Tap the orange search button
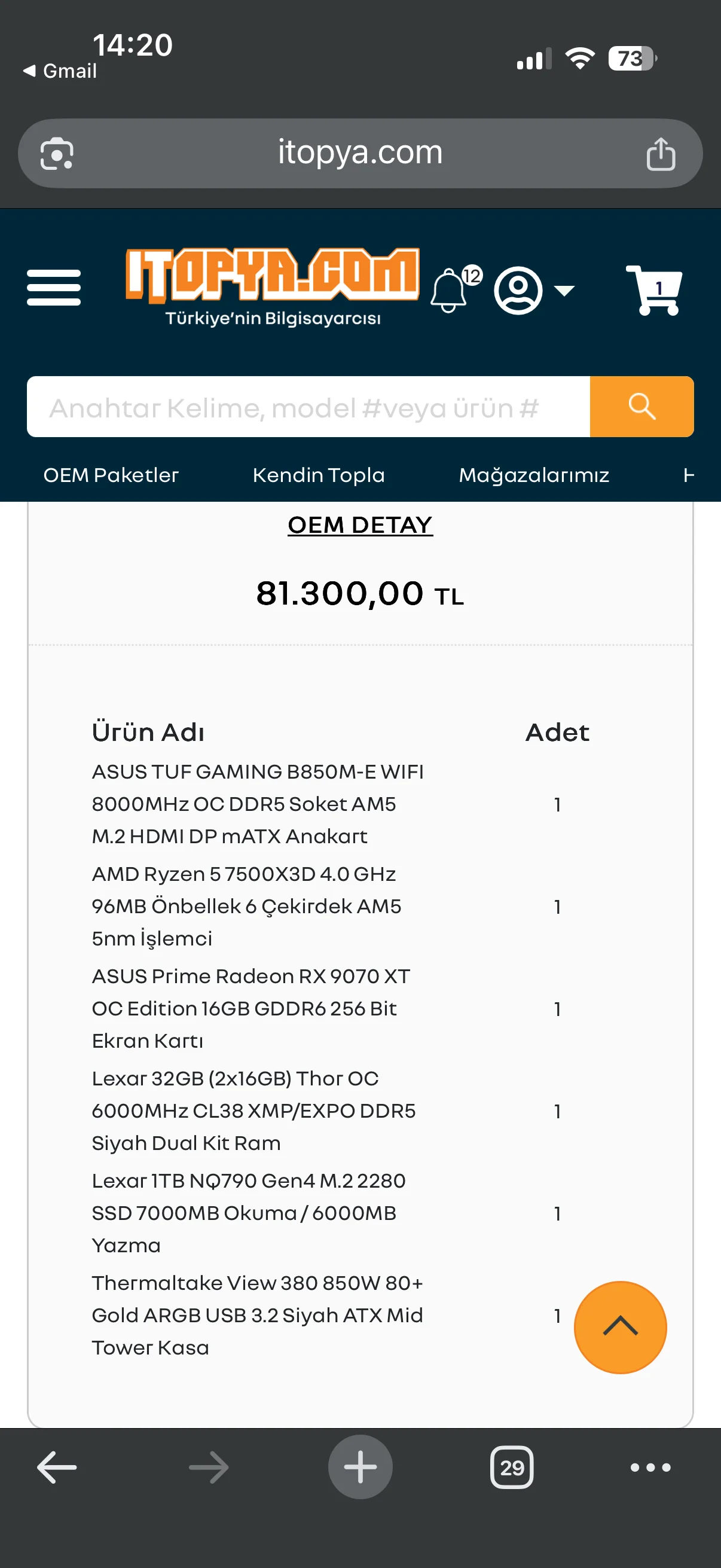This screenshot has height=1568, width=721. tap(642, 407)
